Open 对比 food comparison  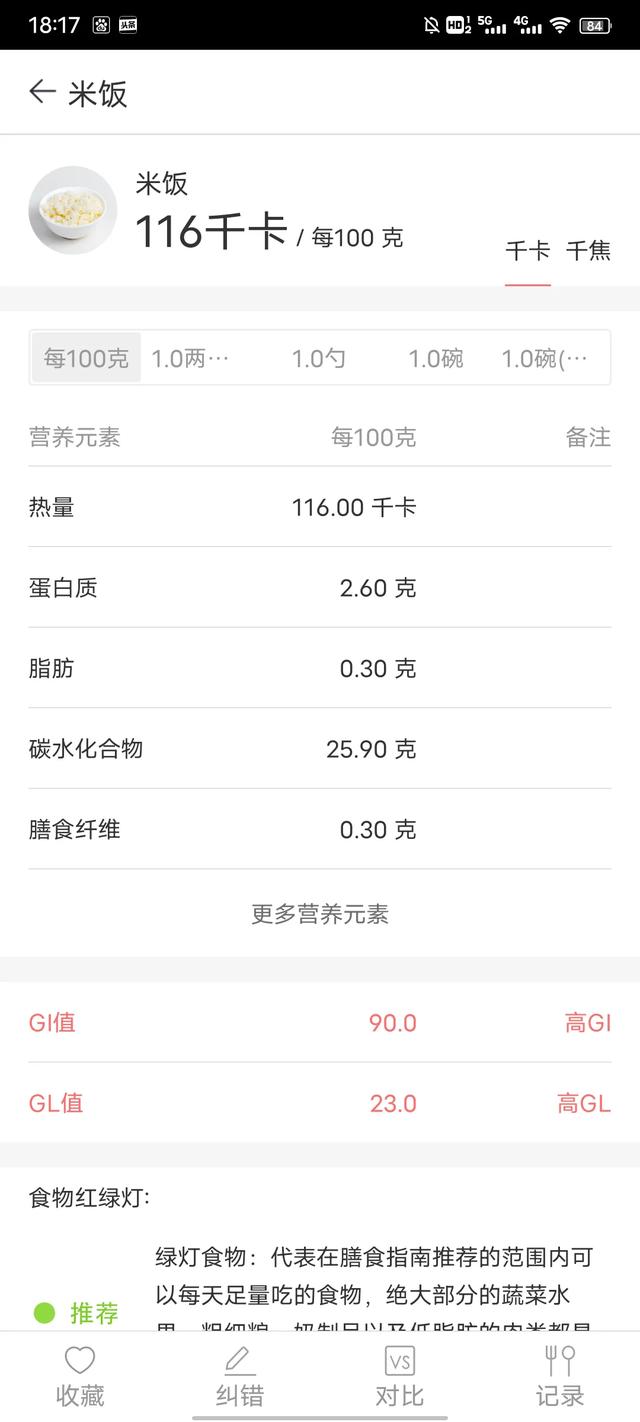400,1376
